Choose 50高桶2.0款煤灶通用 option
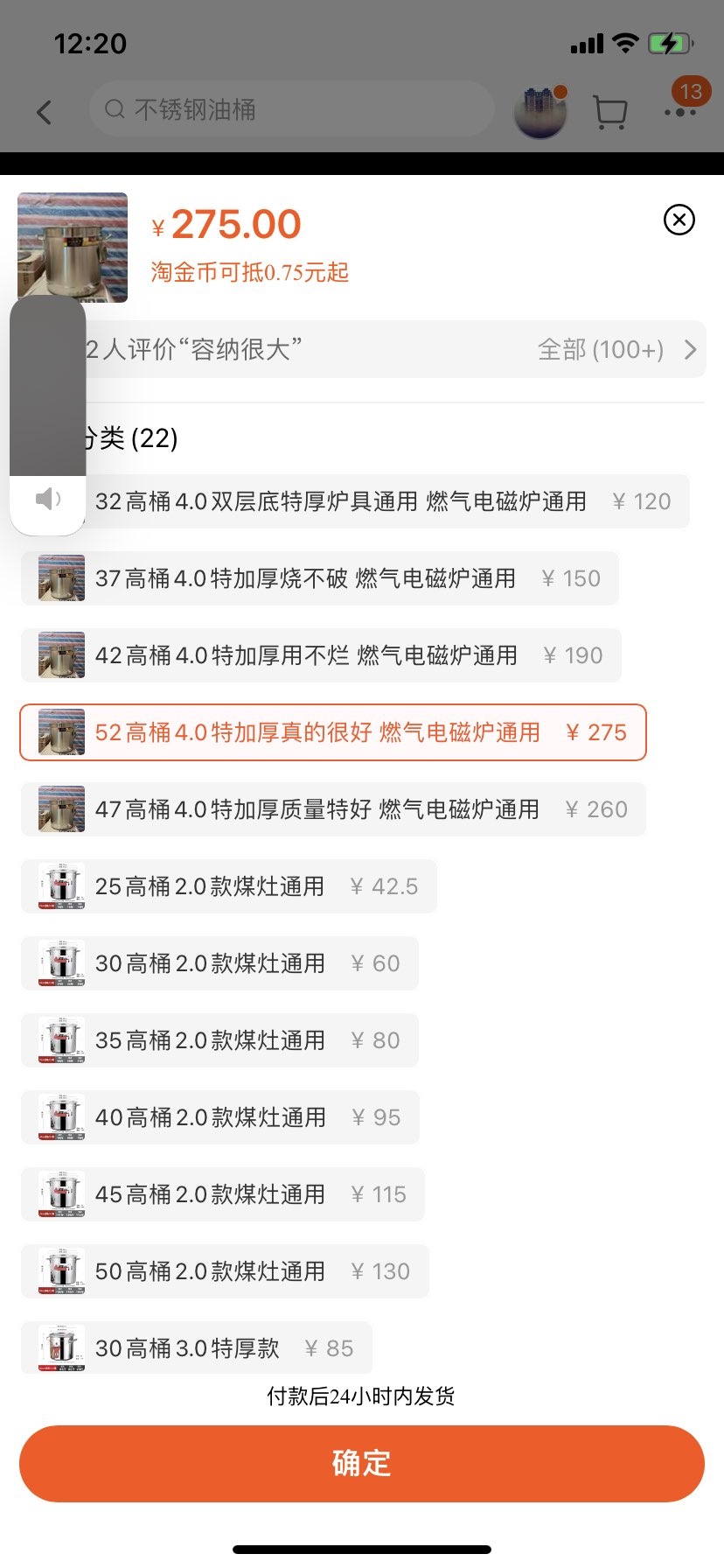This screenshot has height=1568, width=724. [225, 1271]
